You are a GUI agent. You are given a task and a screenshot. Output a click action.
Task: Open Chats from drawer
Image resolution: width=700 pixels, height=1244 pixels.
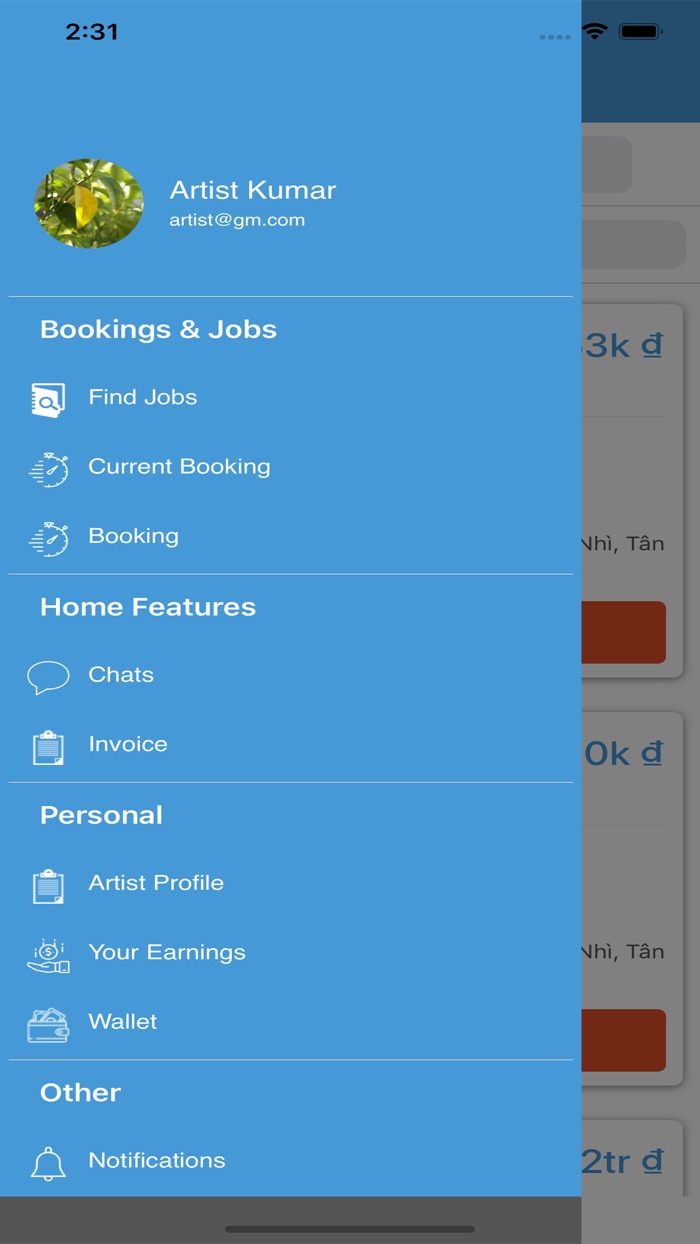120,675
